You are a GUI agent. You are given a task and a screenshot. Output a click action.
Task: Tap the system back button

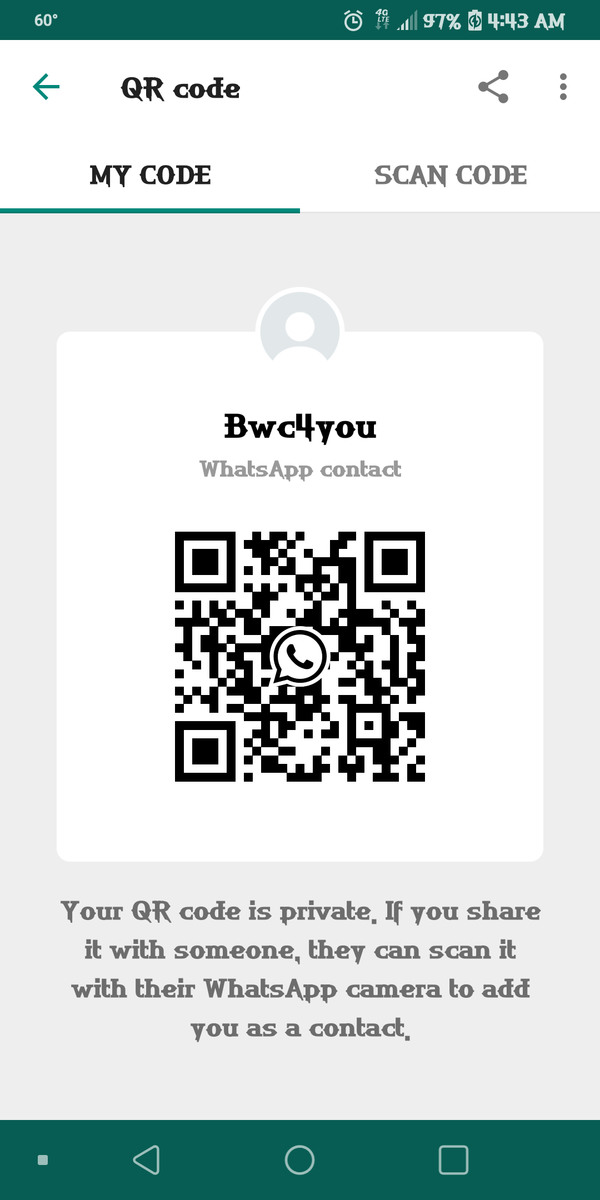click(x=146, y=1159)
